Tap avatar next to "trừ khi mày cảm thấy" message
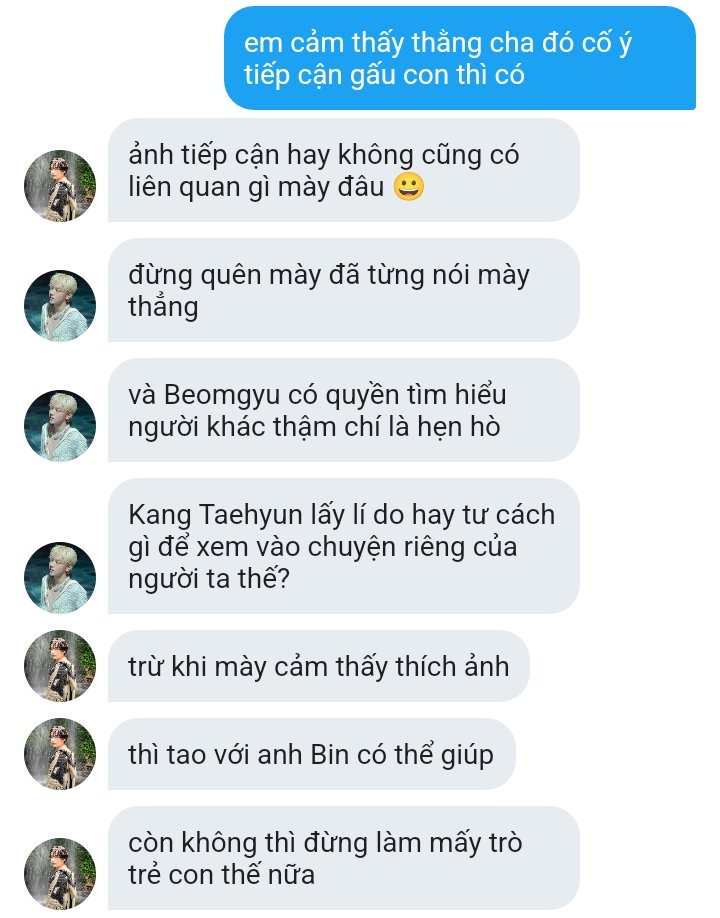The image size is (720, 918). pos(60,666)
